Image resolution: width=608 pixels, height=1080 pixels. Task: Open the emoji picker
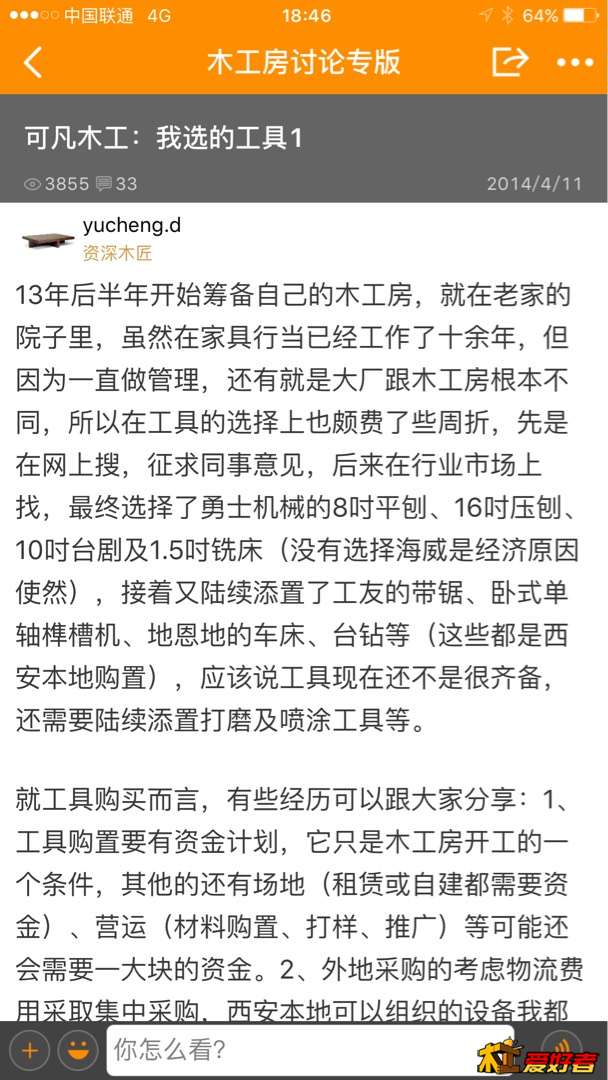(77, 1051)
